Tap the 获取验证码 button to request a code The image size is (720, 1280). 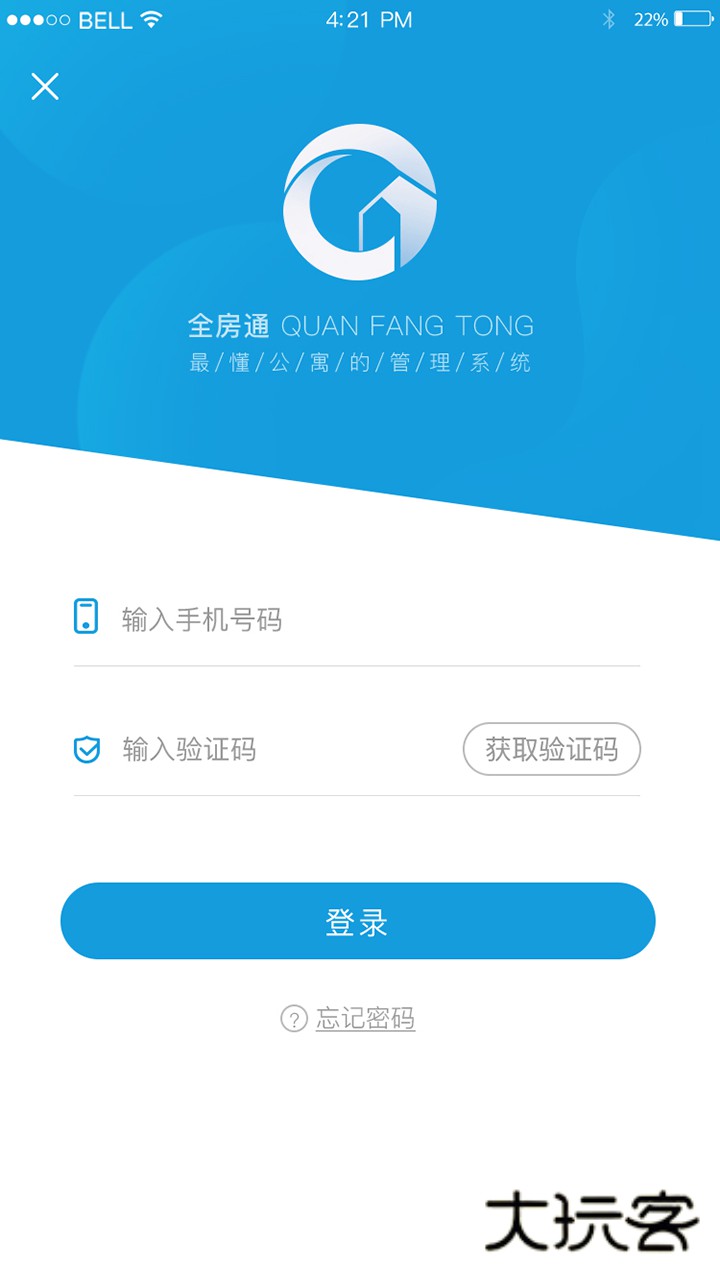(x=552, y=749)
